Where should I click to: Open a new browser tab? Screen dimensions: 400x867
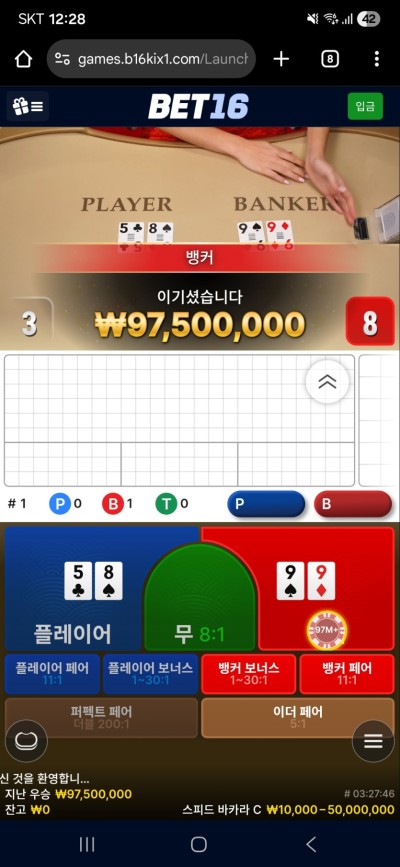coord(281,59)
